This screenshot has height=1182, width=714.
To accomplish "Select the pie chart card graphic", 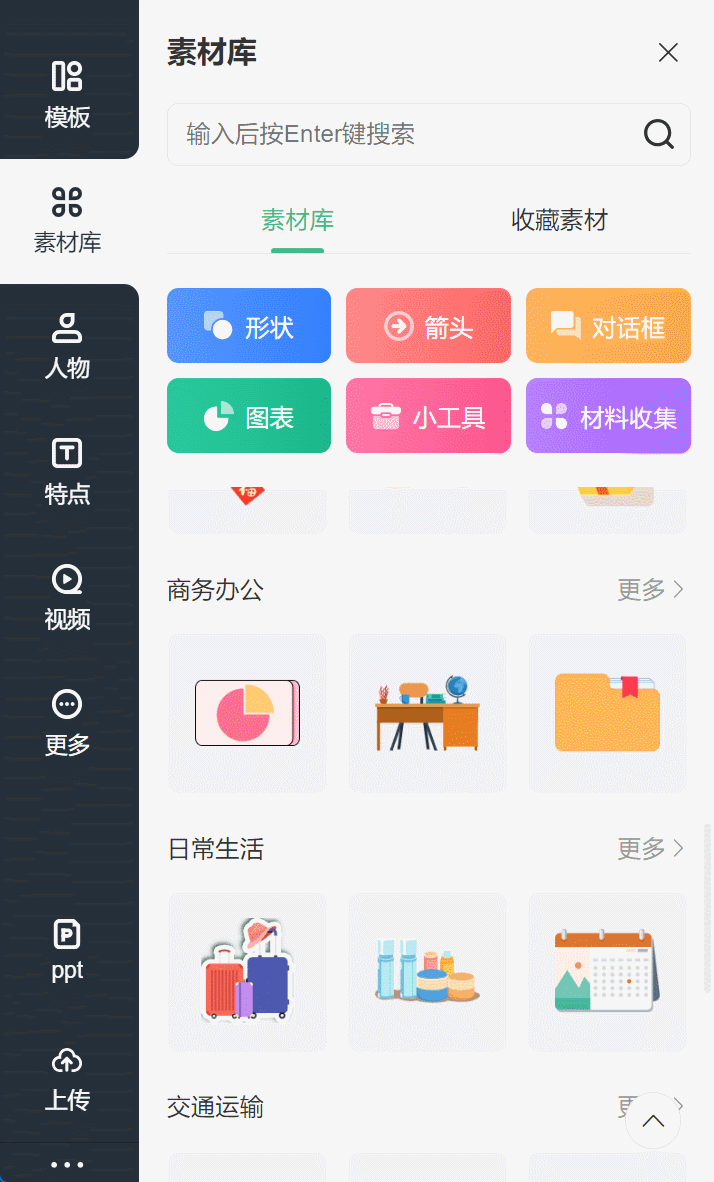I will pyautogui.click(x=247, y=713).
